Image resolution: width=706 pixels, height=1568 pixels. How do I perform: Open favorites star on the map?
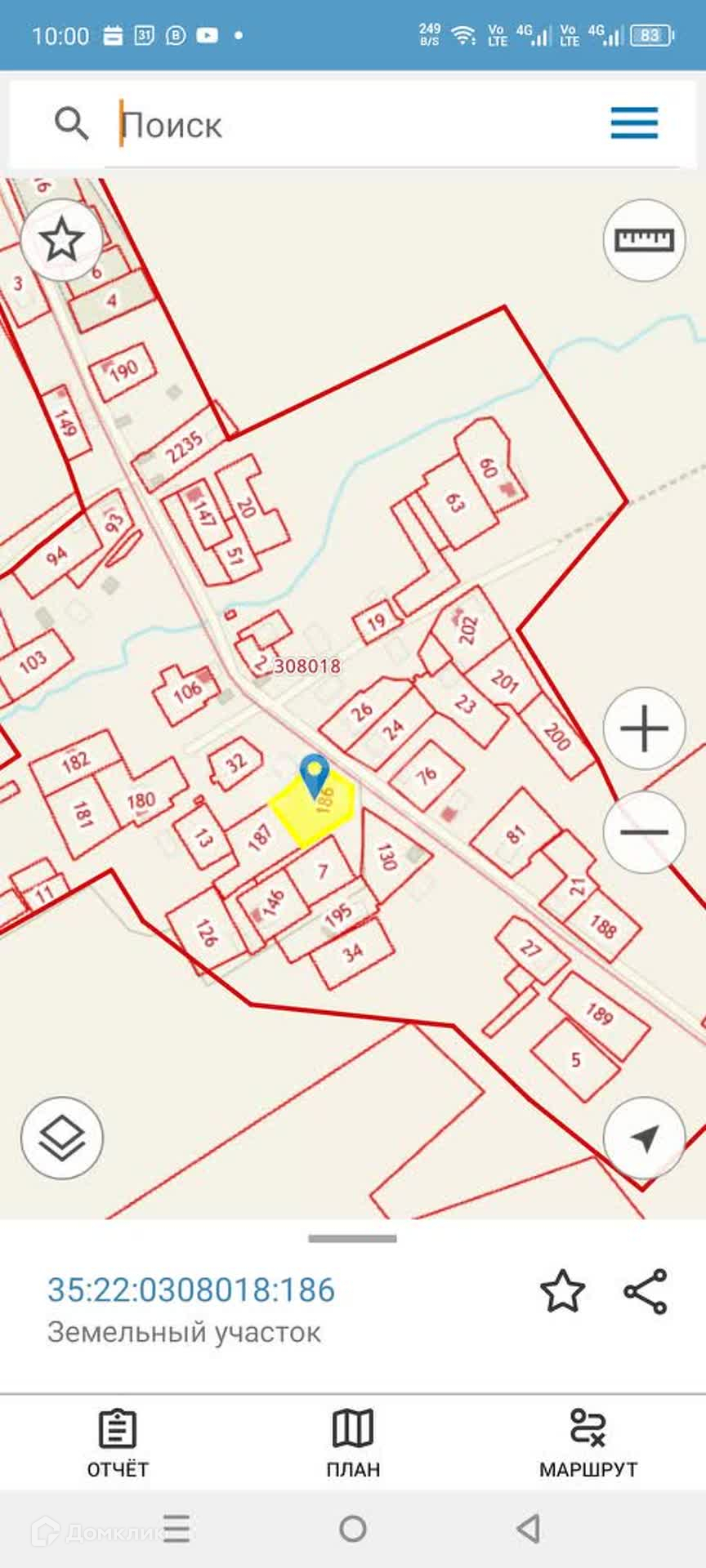coord(62,240)
